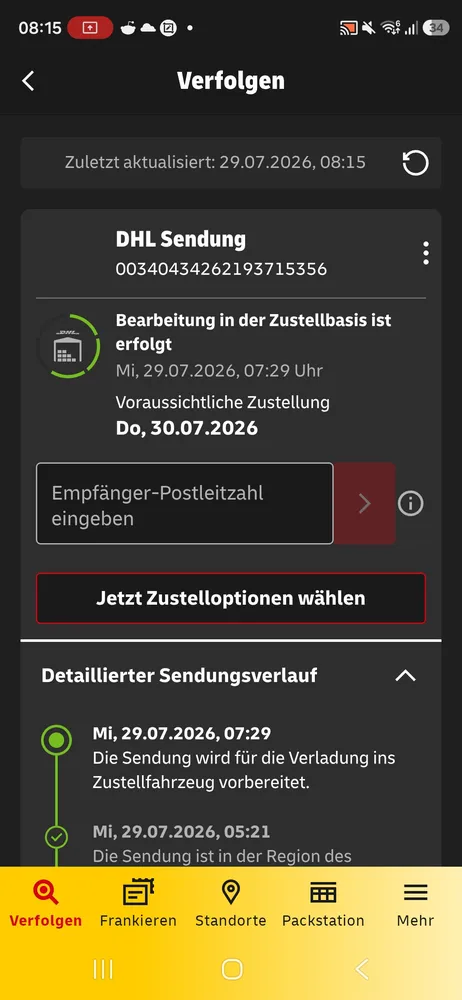
Task: Open the DHL Sendung overflow menu
Action: click(426, 253)
